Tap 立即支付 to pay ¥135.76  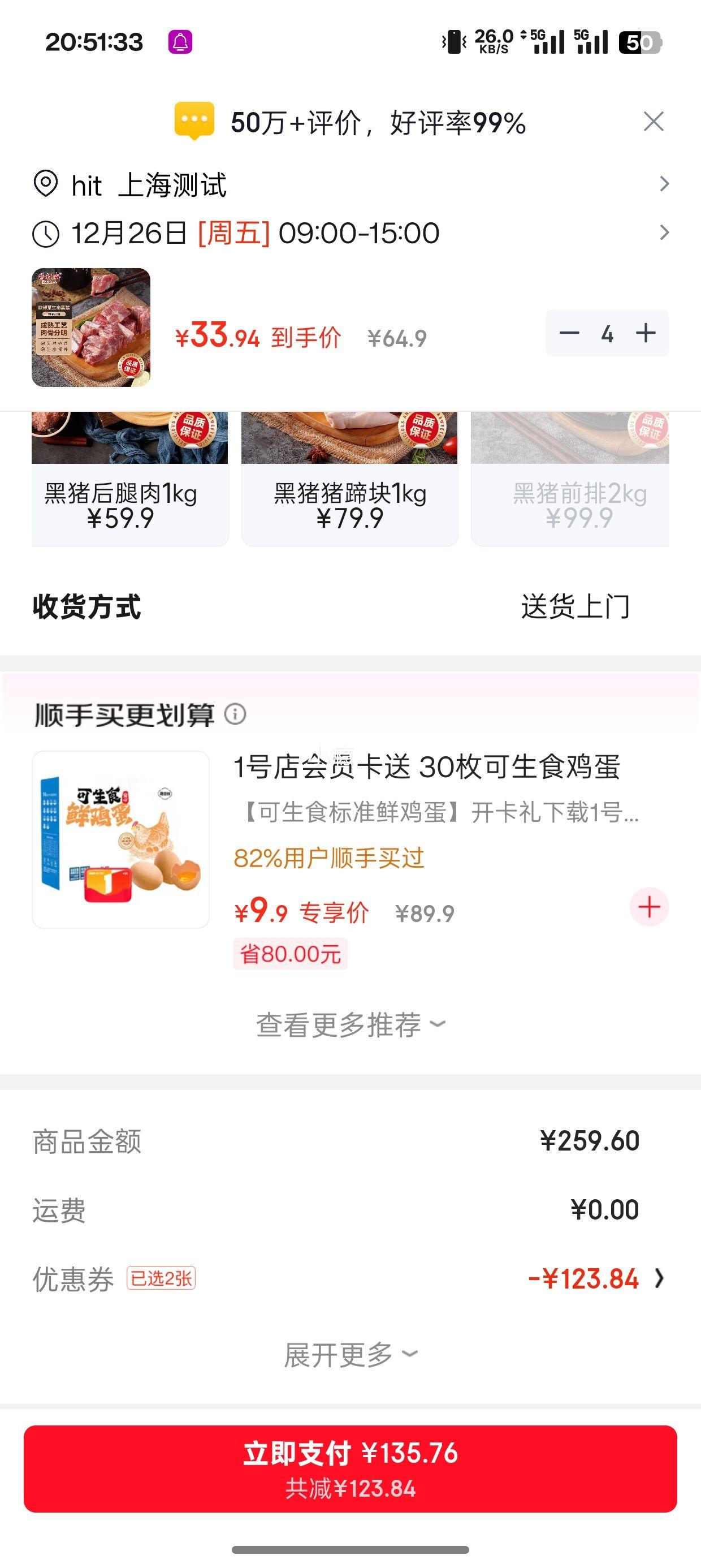click(x=350, y=1470)
